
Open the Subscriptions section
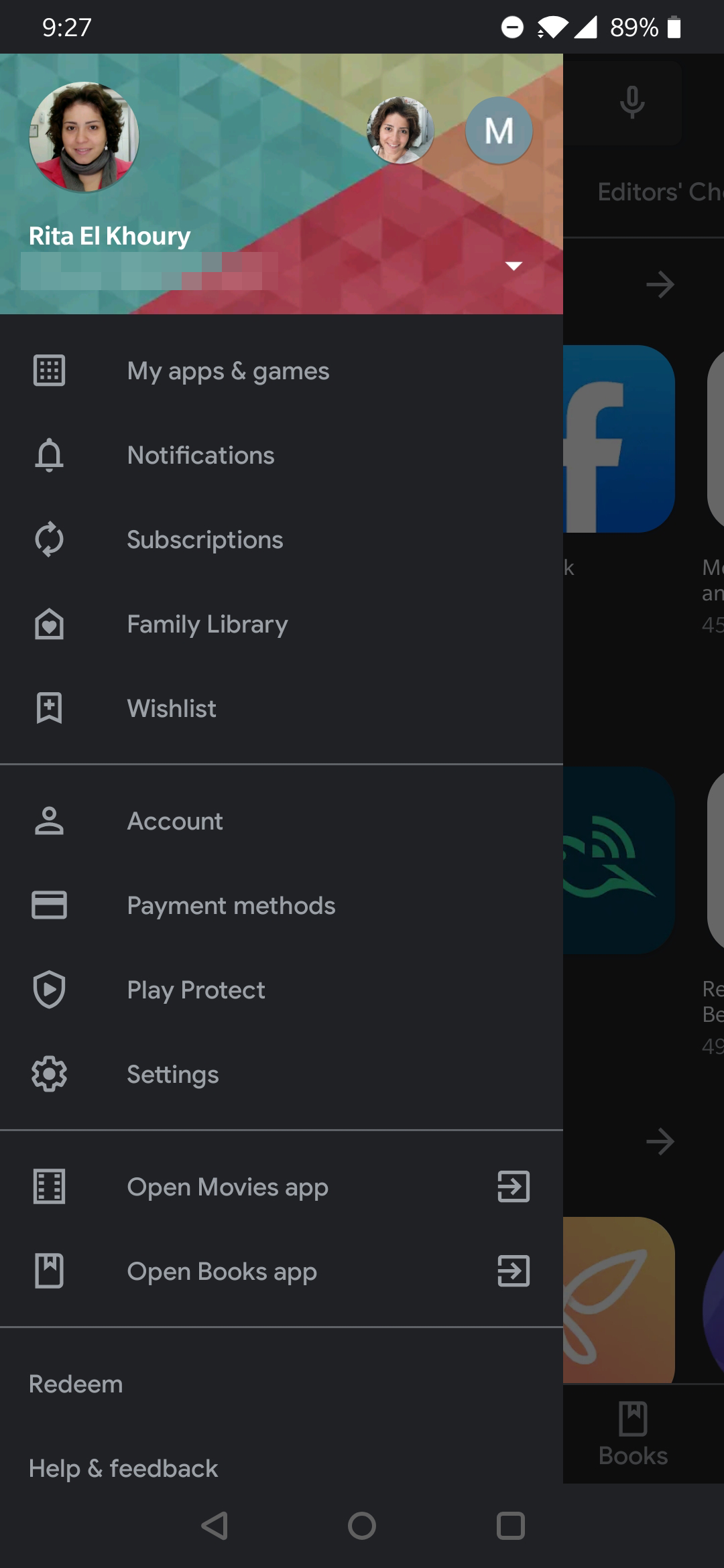click(205, 540)
